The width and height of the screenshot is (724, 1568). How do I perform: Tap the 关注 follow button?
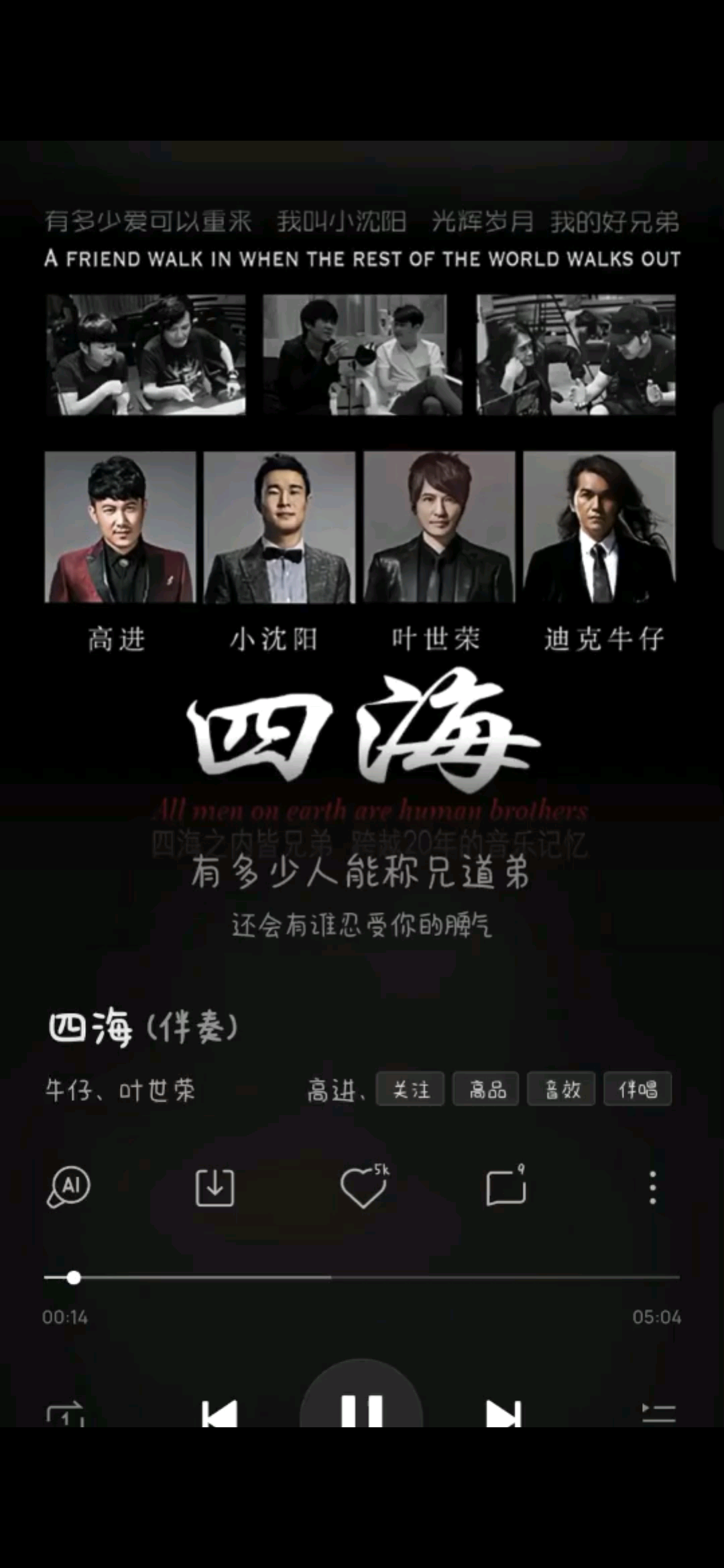tap(410, 1090)
